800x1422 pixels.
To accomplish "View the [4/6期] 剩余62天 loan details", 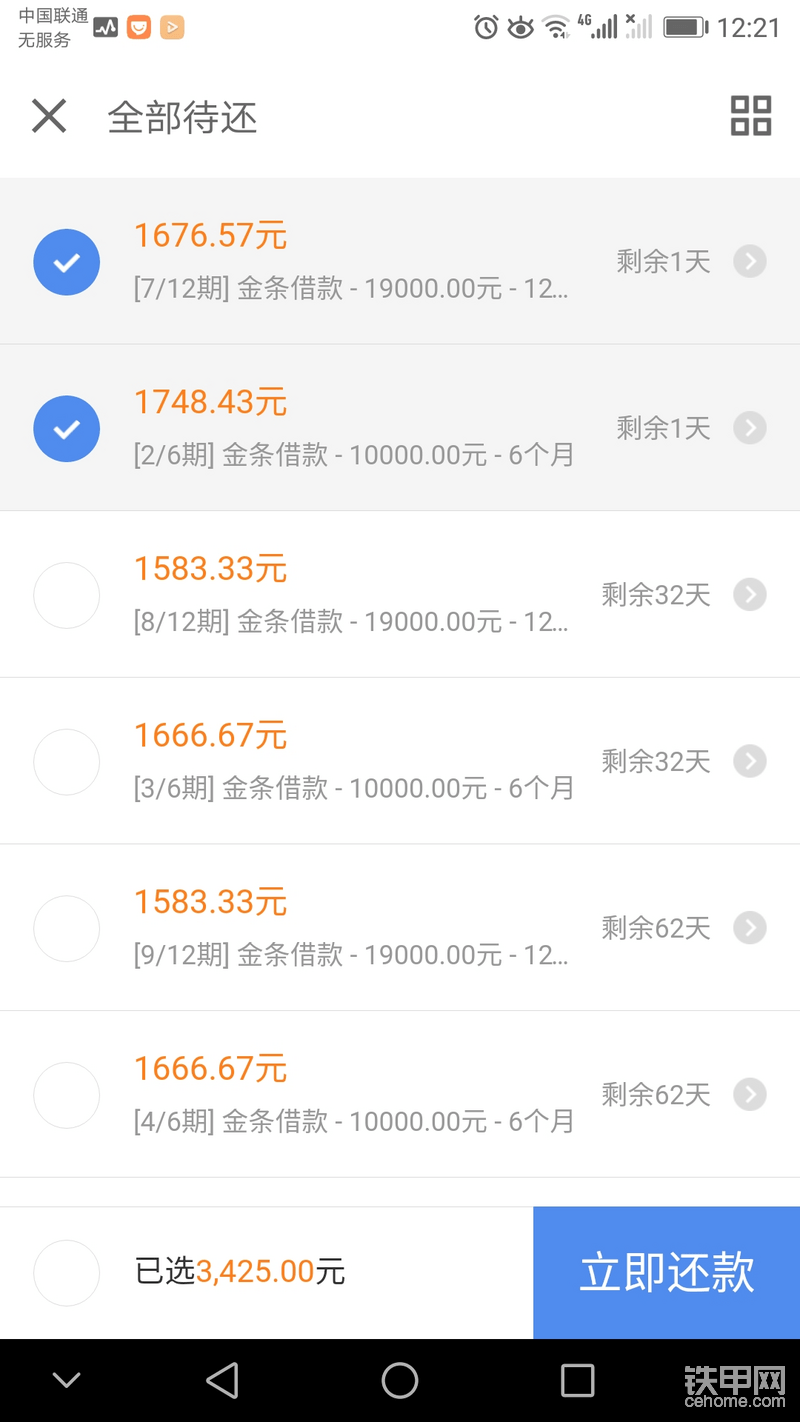I will [750, 1095].
